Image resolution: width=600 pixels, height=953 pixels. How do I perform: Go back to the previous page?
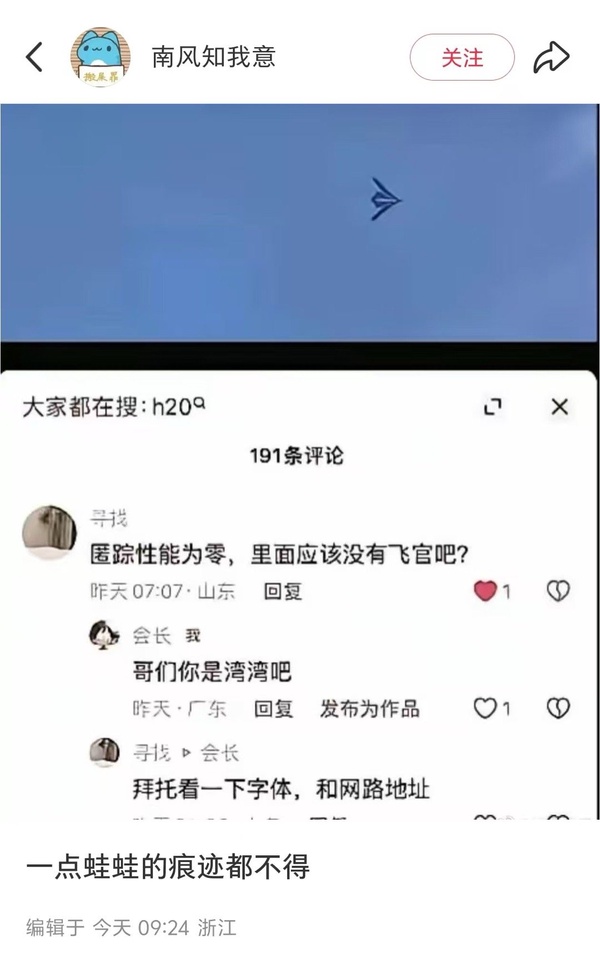coord(35,57)
